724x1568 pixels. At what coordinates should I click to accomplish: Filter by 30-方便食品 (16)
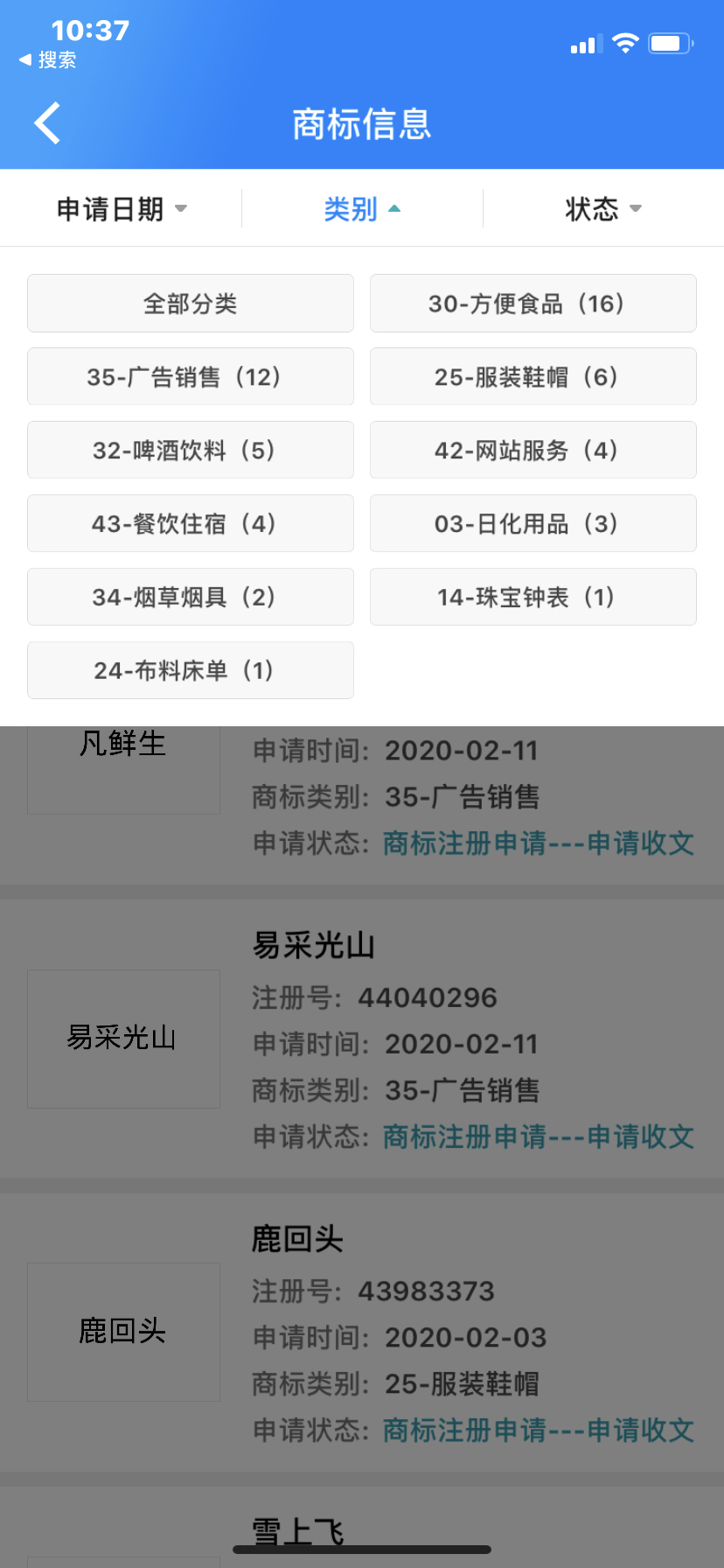[x=533, y=304]
